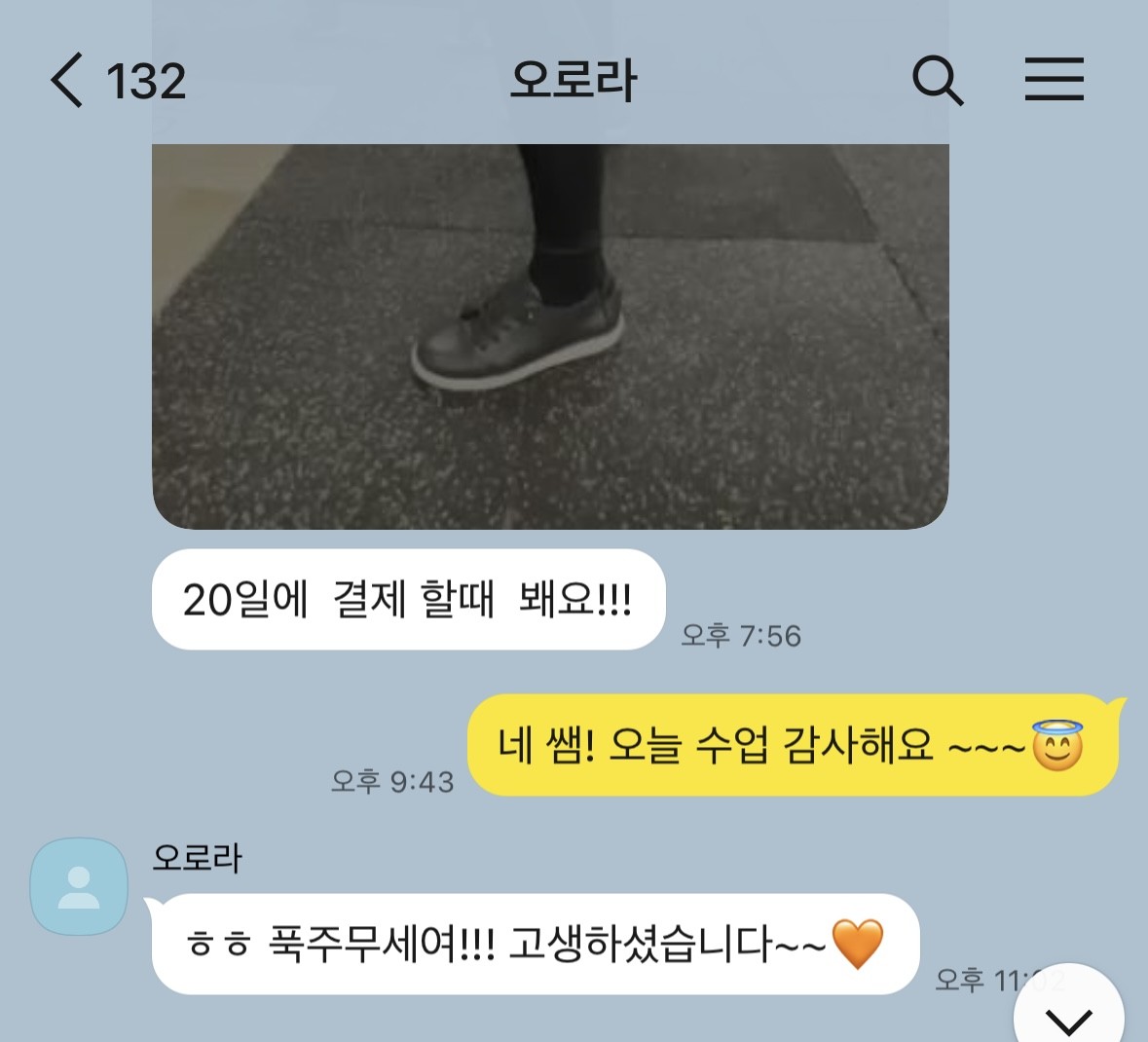View 오로라's profile picture
The image size is (1148, 1042).
[79, 886]
